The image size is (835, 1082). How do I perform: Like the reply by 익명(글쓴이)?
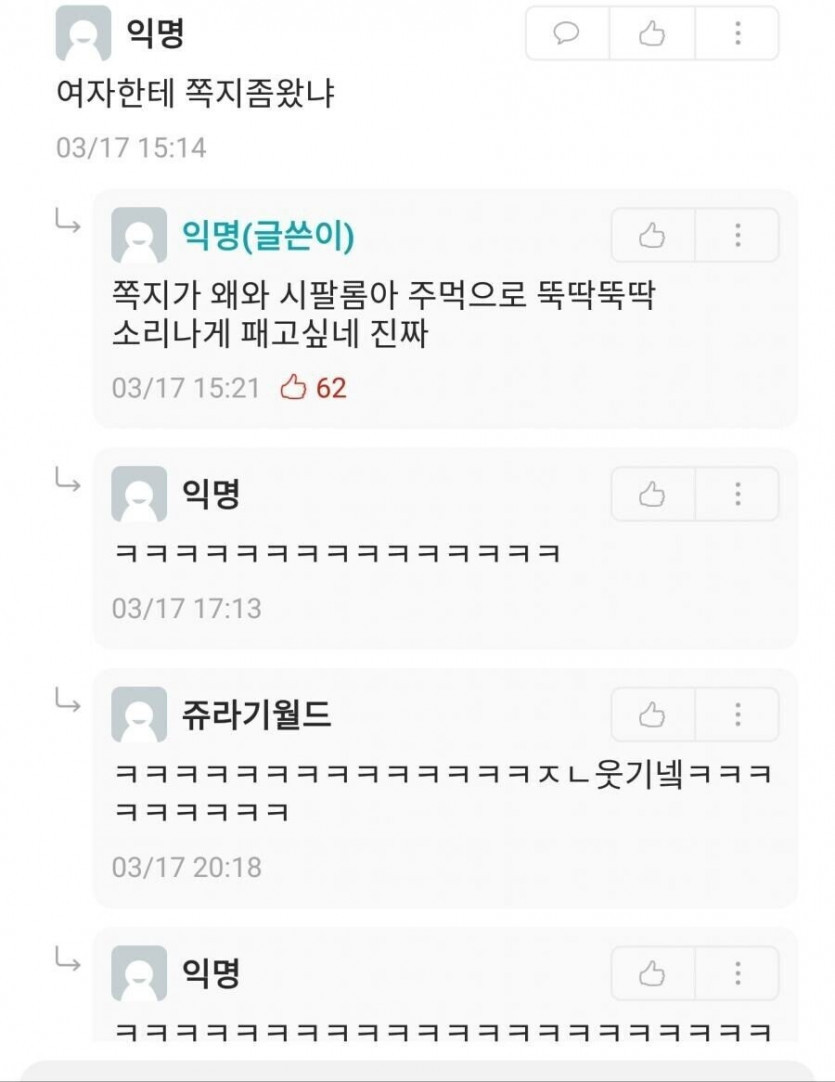coord(652,235)
